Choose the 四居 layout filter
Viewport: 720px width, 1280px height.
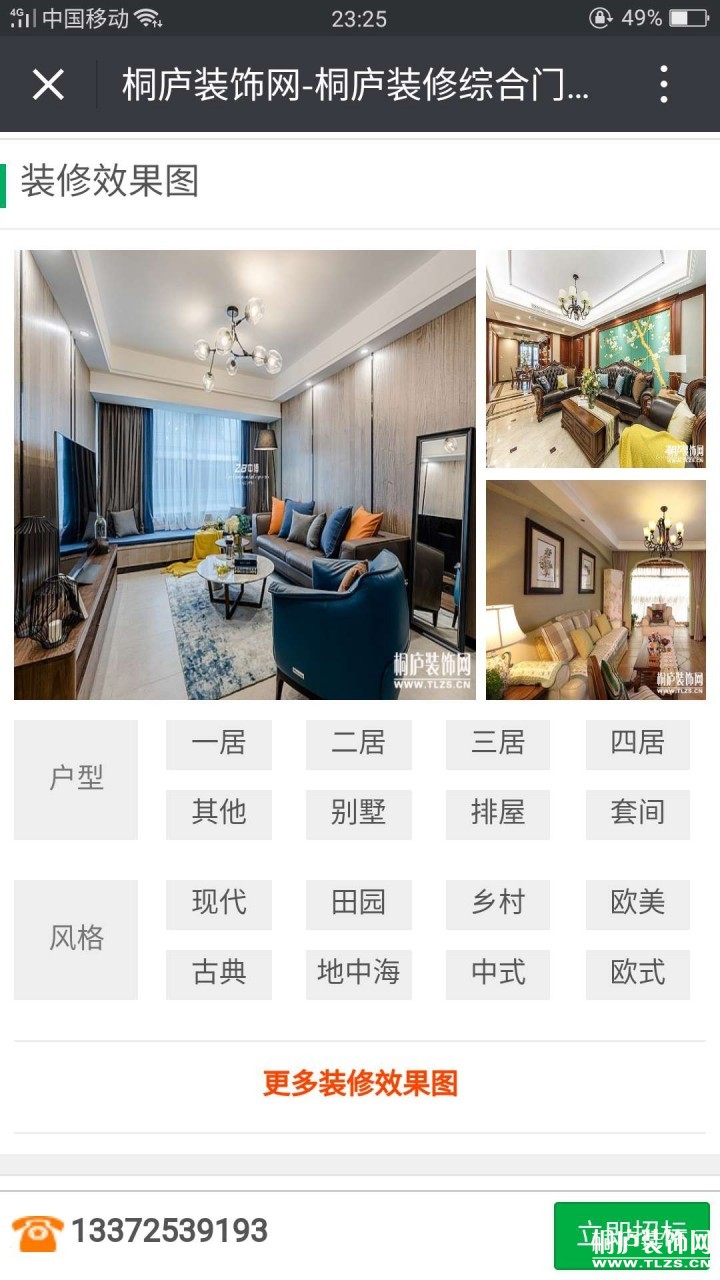click(637, 744)
